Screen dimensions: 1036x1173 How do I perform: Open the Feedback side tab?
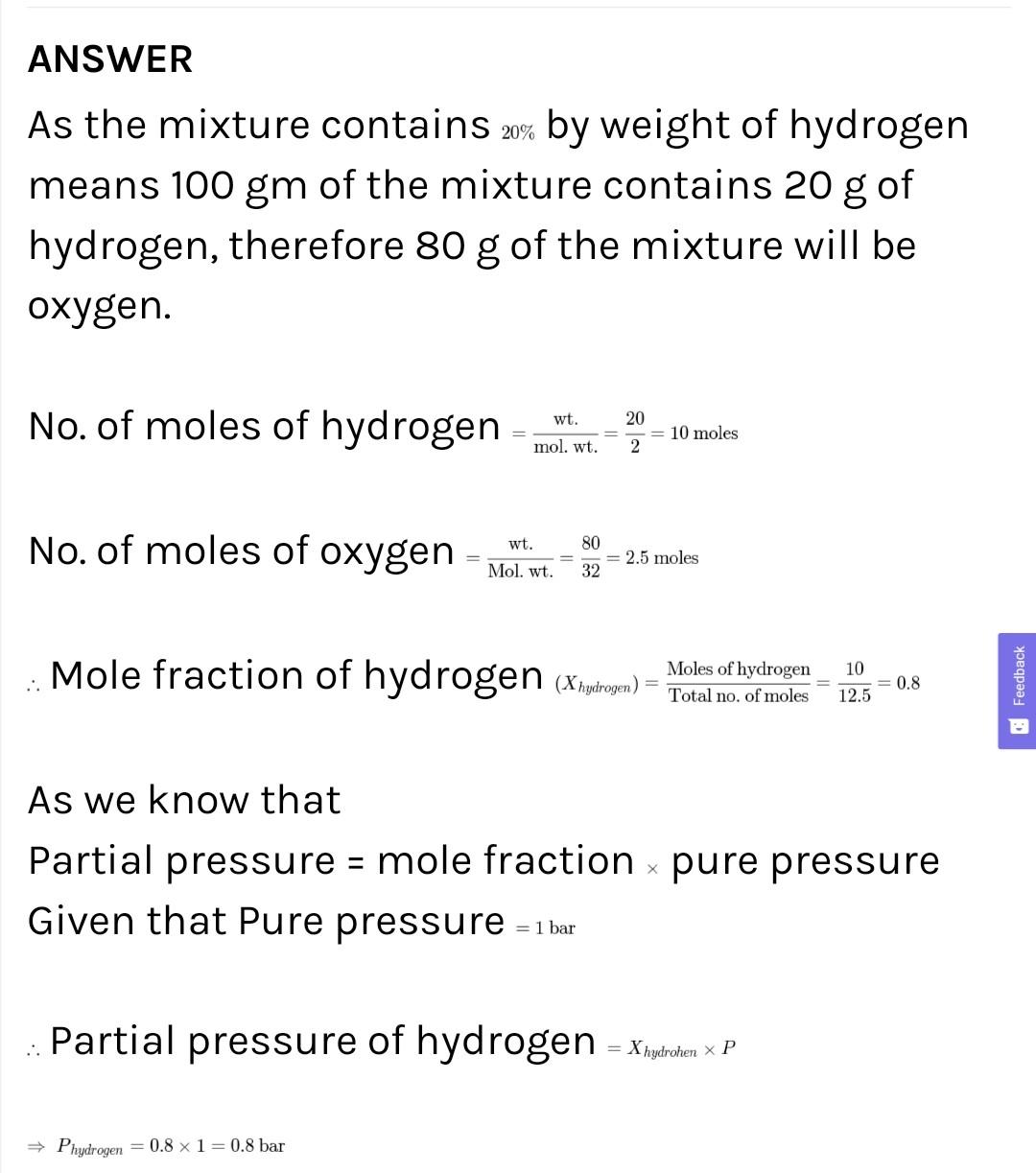(x=1018, y=690)
